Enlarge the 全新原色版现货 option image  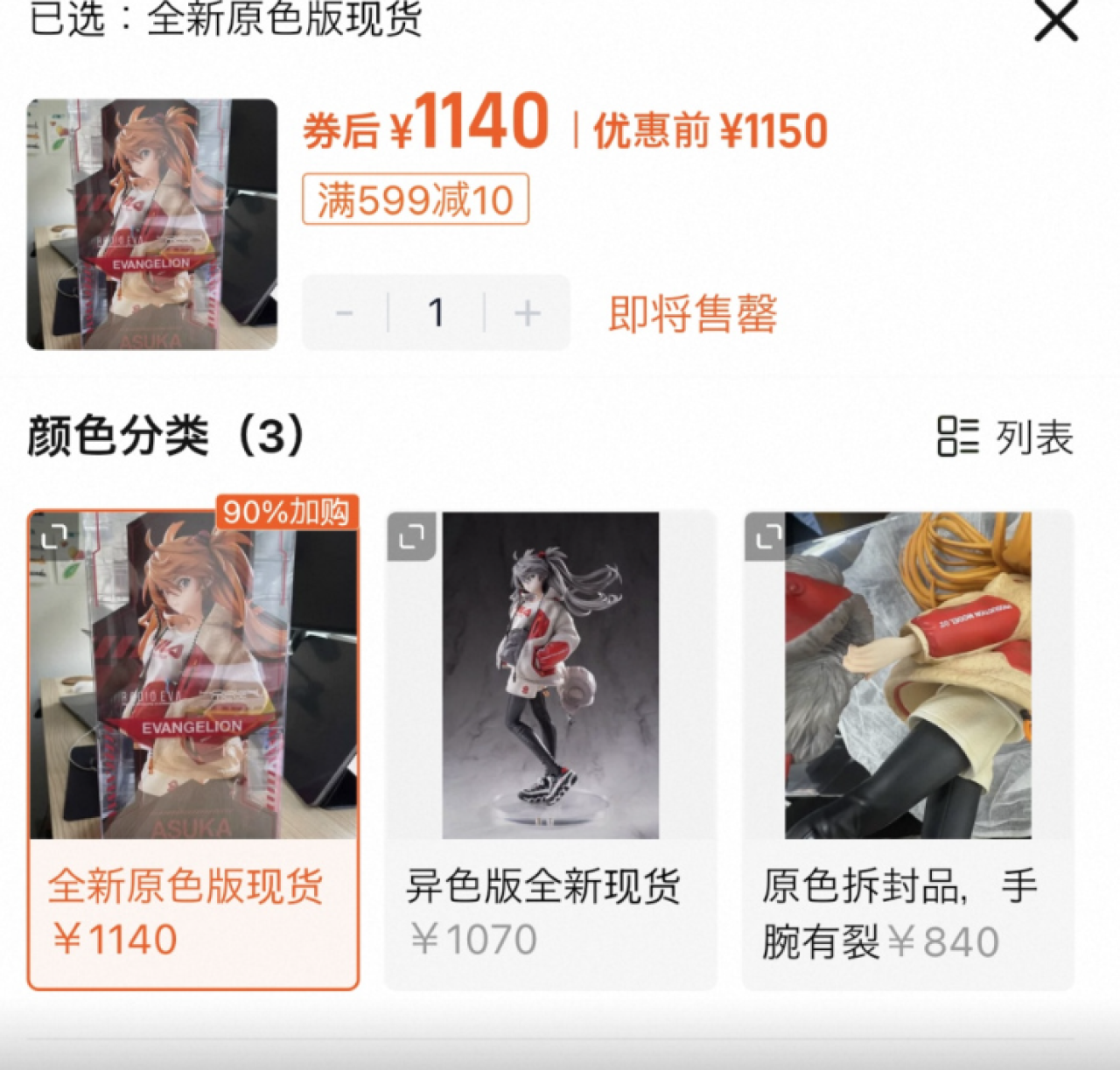click(x=55, y=535)
